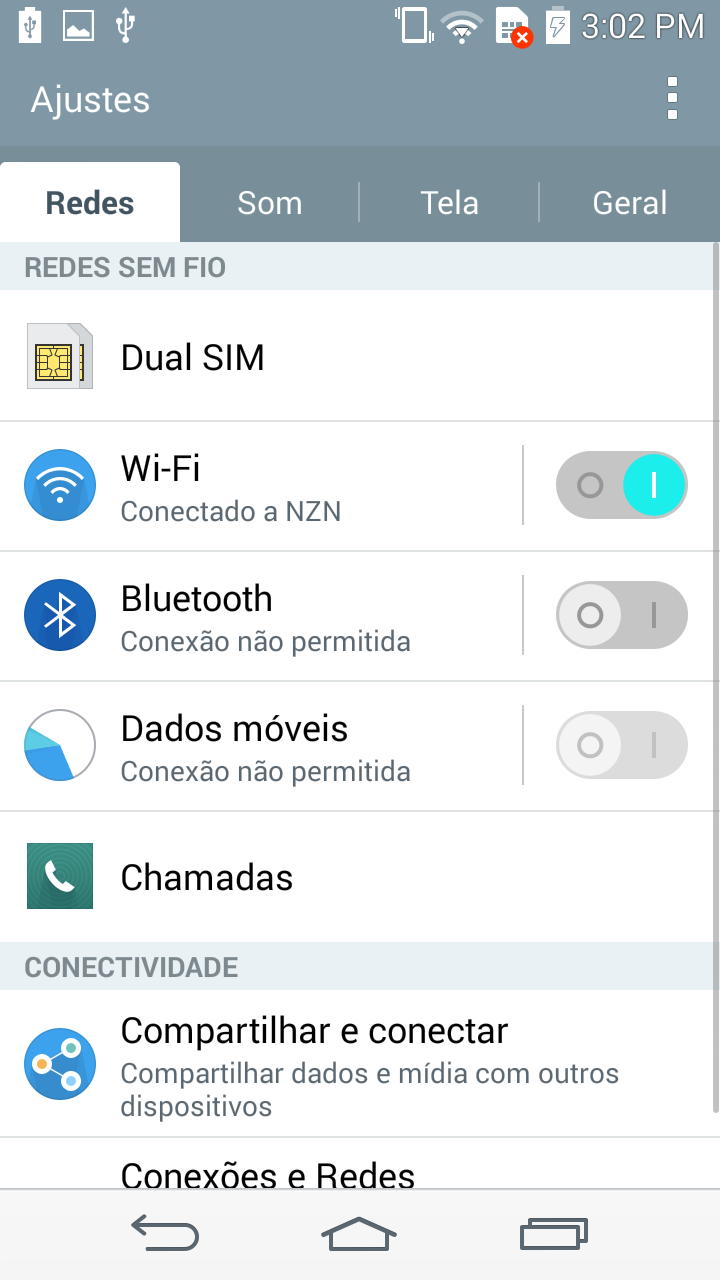
Task: Toggle the Dados móveis switch
Action: point(621,746)
